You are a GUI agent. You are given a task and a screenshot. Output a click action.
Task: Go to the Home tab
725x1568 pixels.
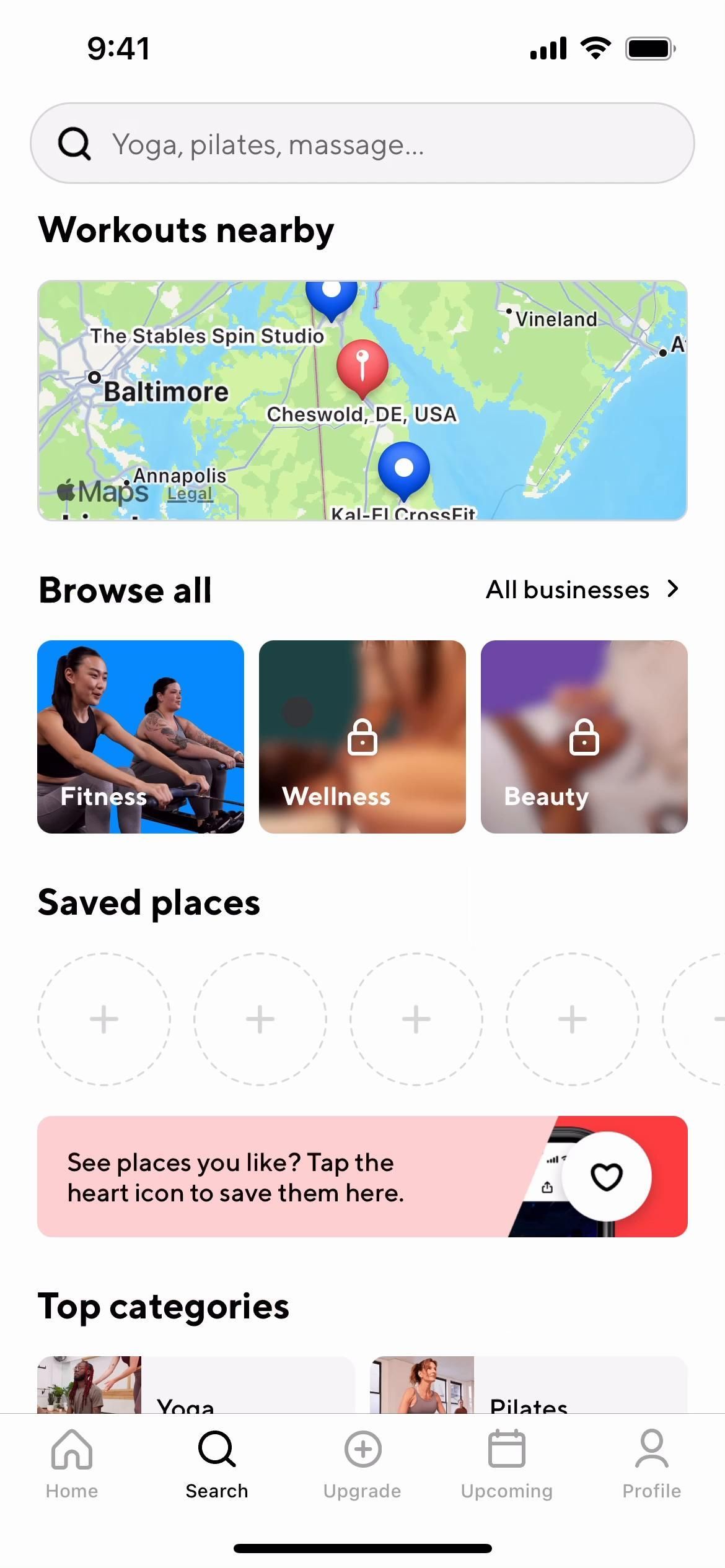[72, 1463]
